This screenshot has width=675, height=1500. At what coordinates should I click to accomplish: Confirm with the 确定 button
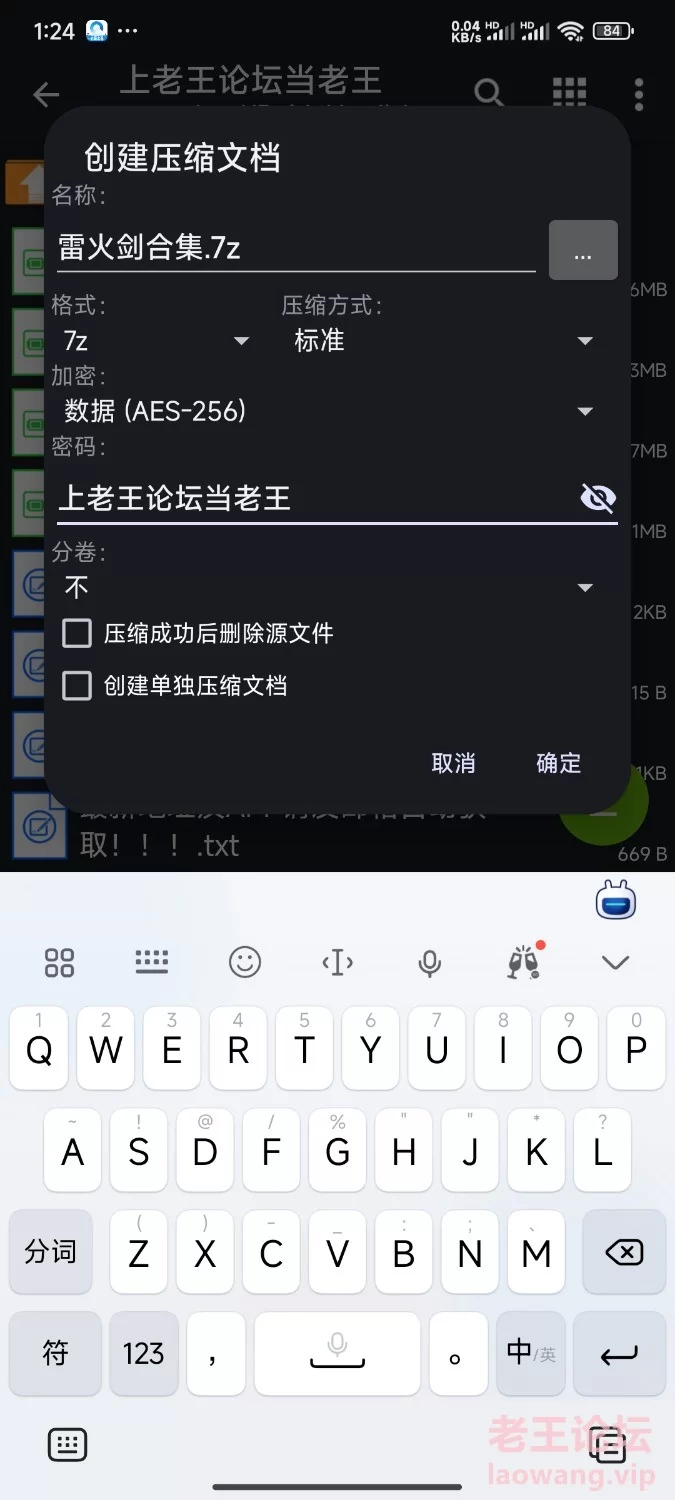click(x=558, y=763)
